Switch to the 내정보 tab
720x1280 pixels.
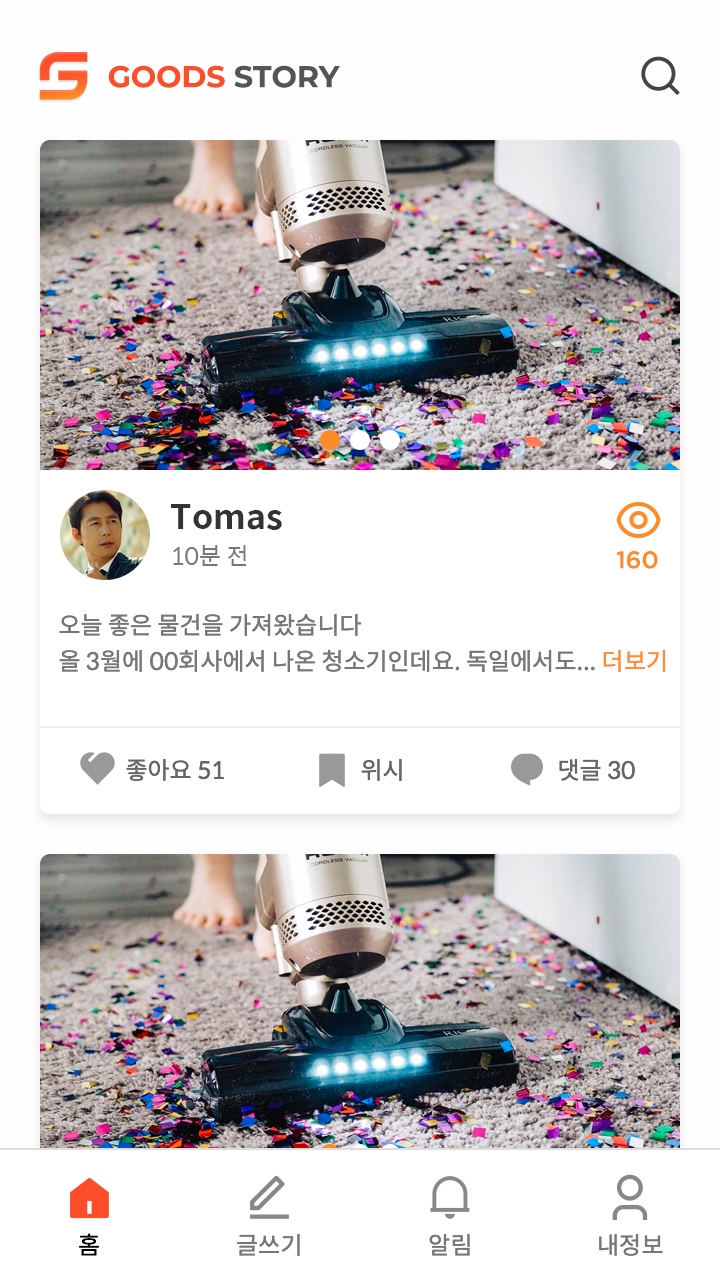pyautogui.click(x=630, y=1215)
